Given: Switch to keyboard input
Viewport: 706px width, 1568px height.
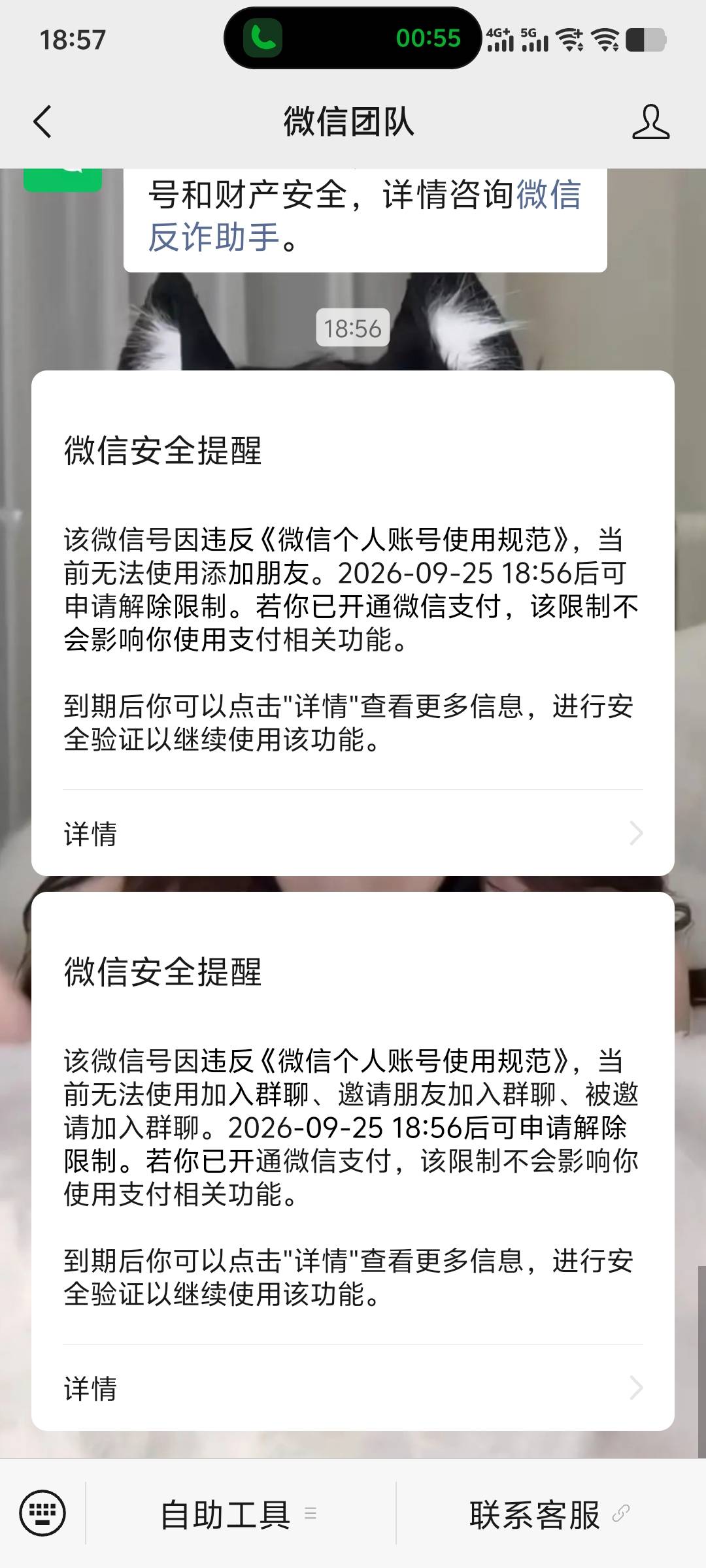Looking at the screenshot, I should [43, 1513].
